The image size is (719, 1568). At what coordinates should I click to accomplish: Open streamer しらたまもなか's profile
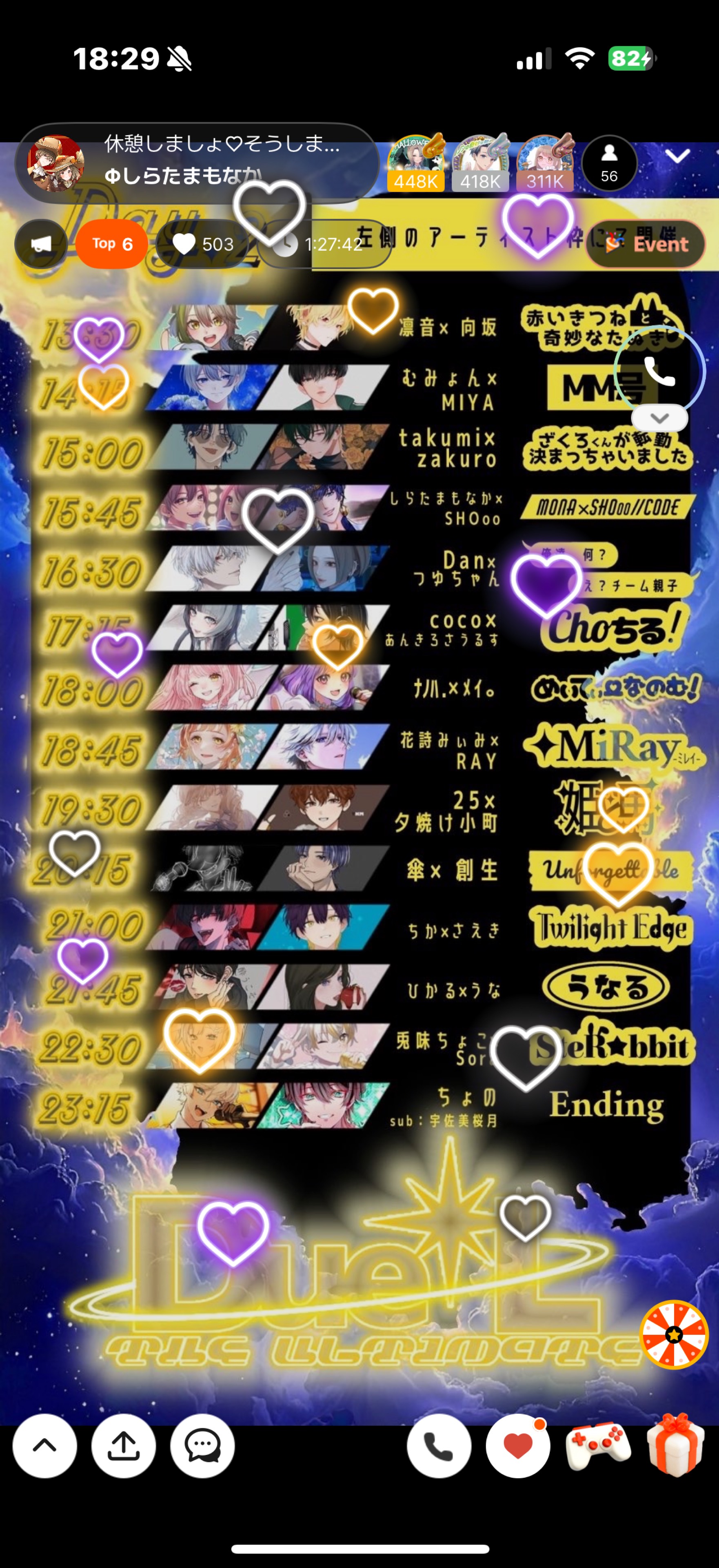[56, 163]
